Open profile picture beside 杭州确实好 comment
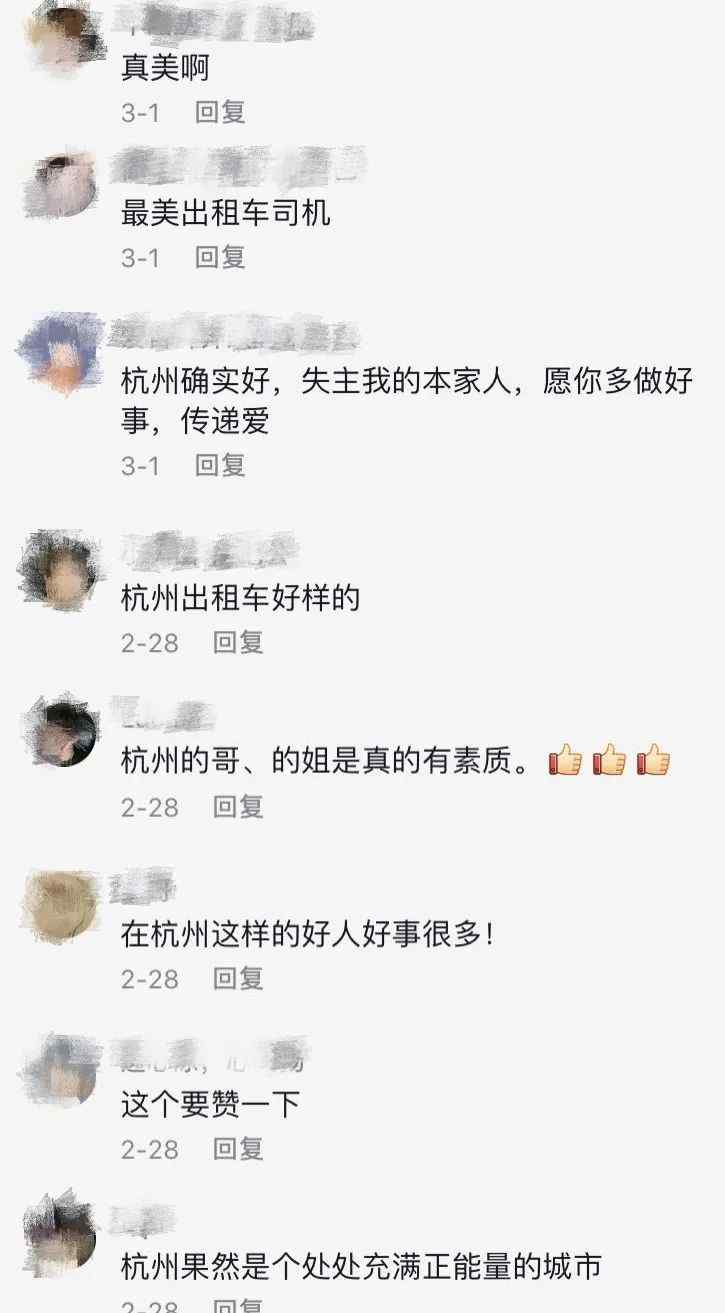 coord(62,353)
